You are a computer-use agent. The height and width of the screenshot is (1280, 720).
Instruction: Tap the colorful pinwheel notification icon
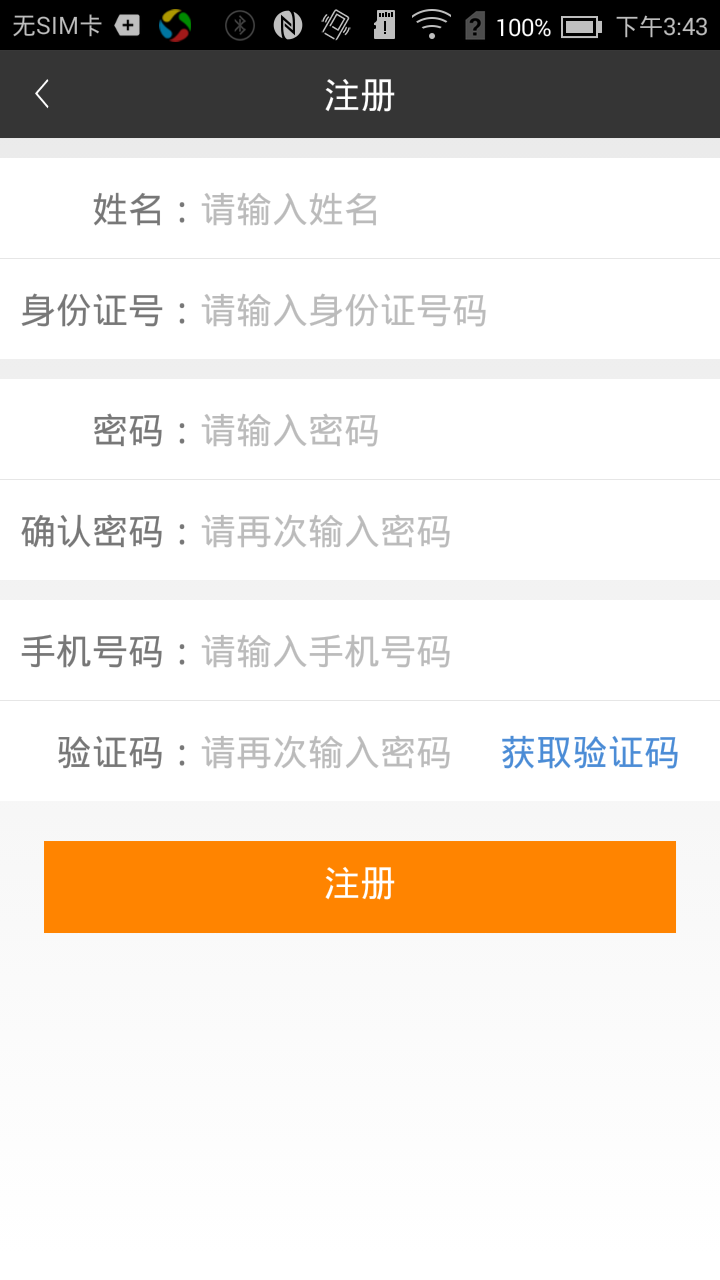coord(176,25)
